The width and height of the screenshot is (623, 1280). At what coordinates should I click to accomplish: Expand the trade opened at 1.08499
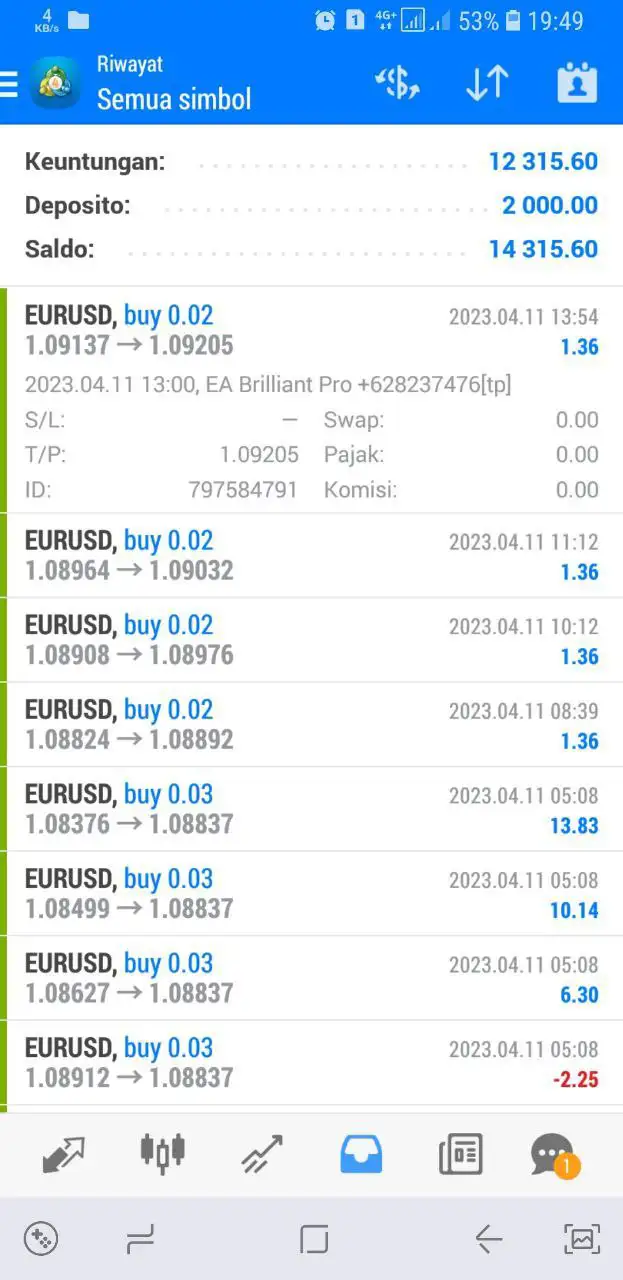click(x=311, y=893)
